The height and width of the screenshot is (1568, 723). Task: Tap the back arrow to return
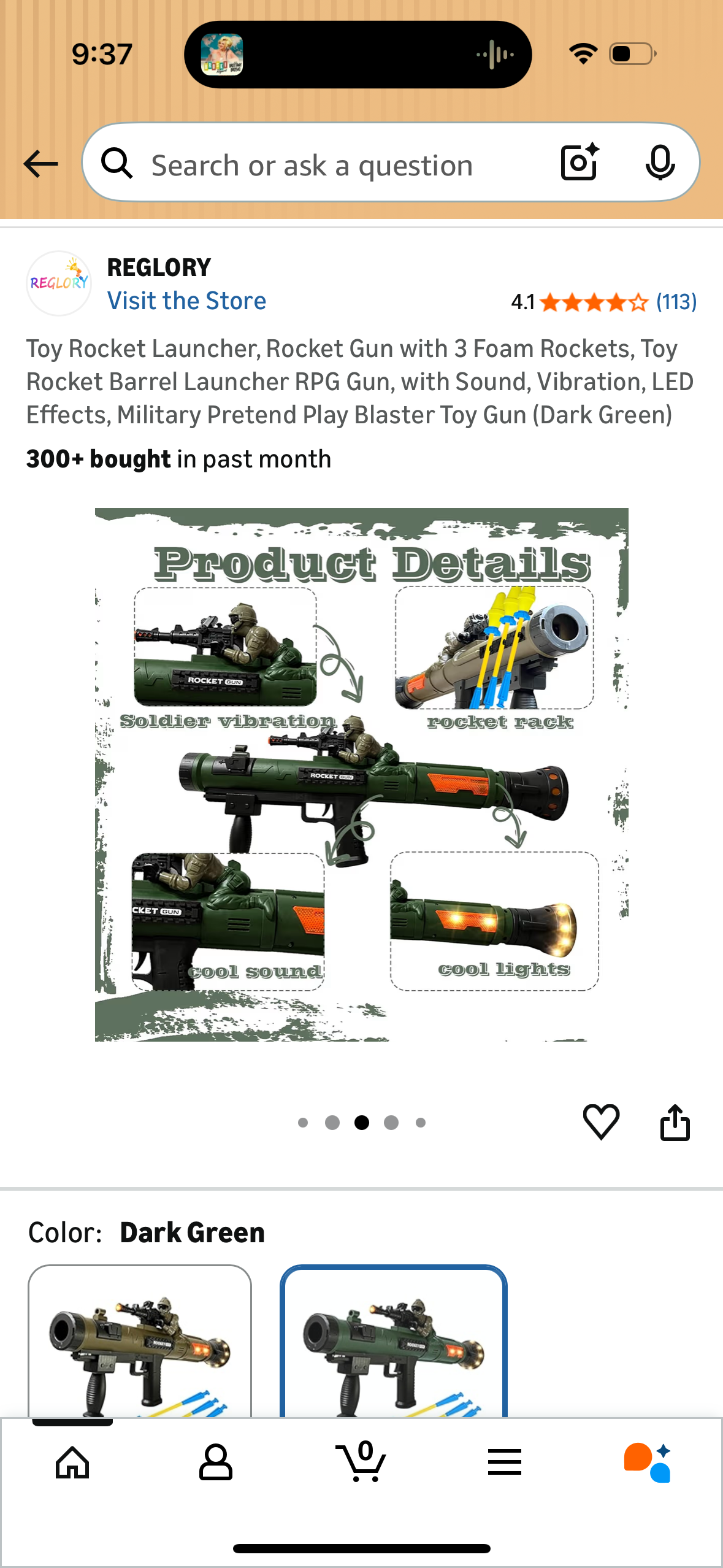[39, 163]
